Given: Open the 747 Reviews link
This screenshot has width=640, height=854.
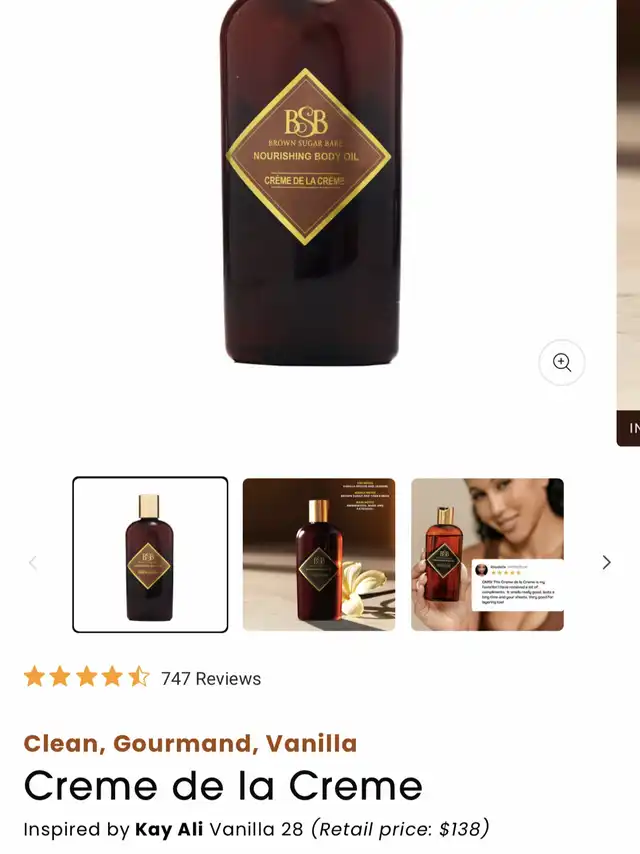Looking at the screenshot, I should [211, 678].
